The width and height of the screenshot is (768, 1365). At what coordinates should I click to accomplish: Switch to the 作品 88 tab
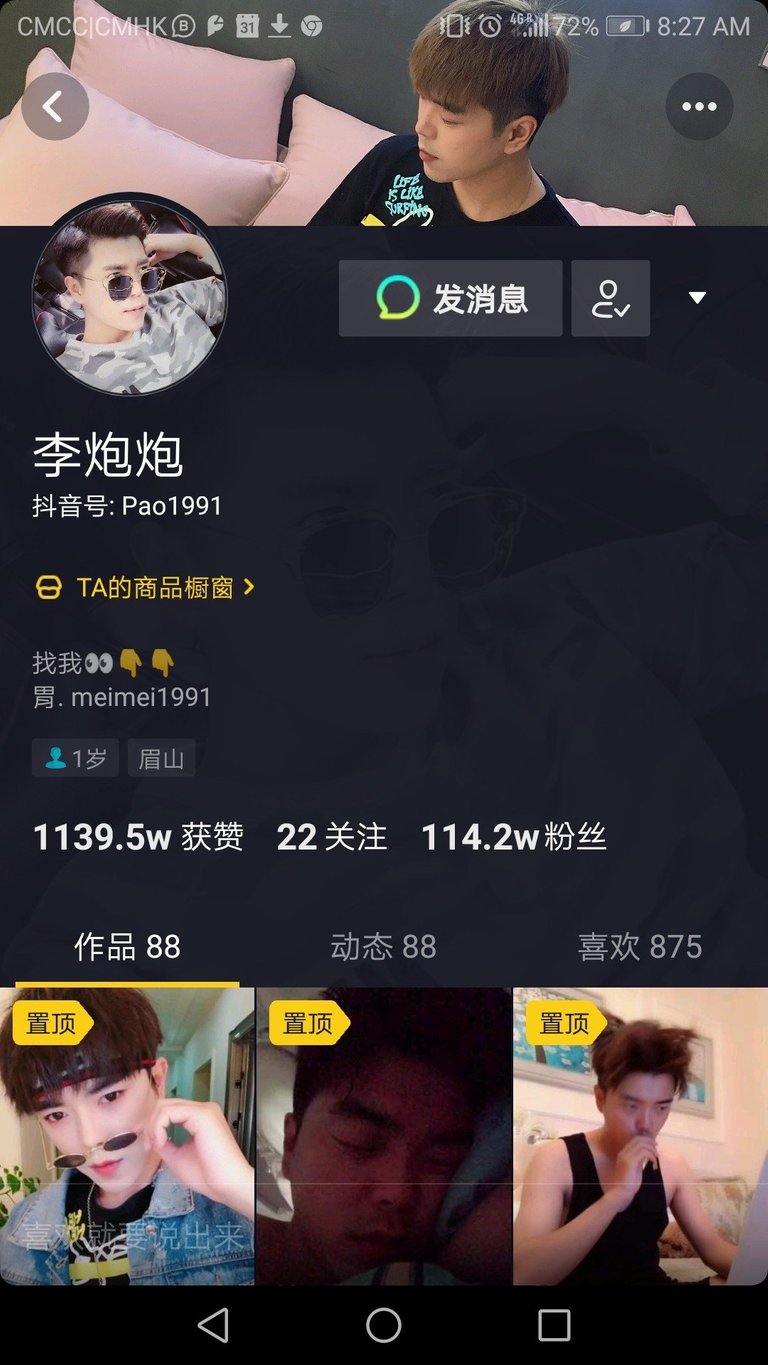coord(127,947)
